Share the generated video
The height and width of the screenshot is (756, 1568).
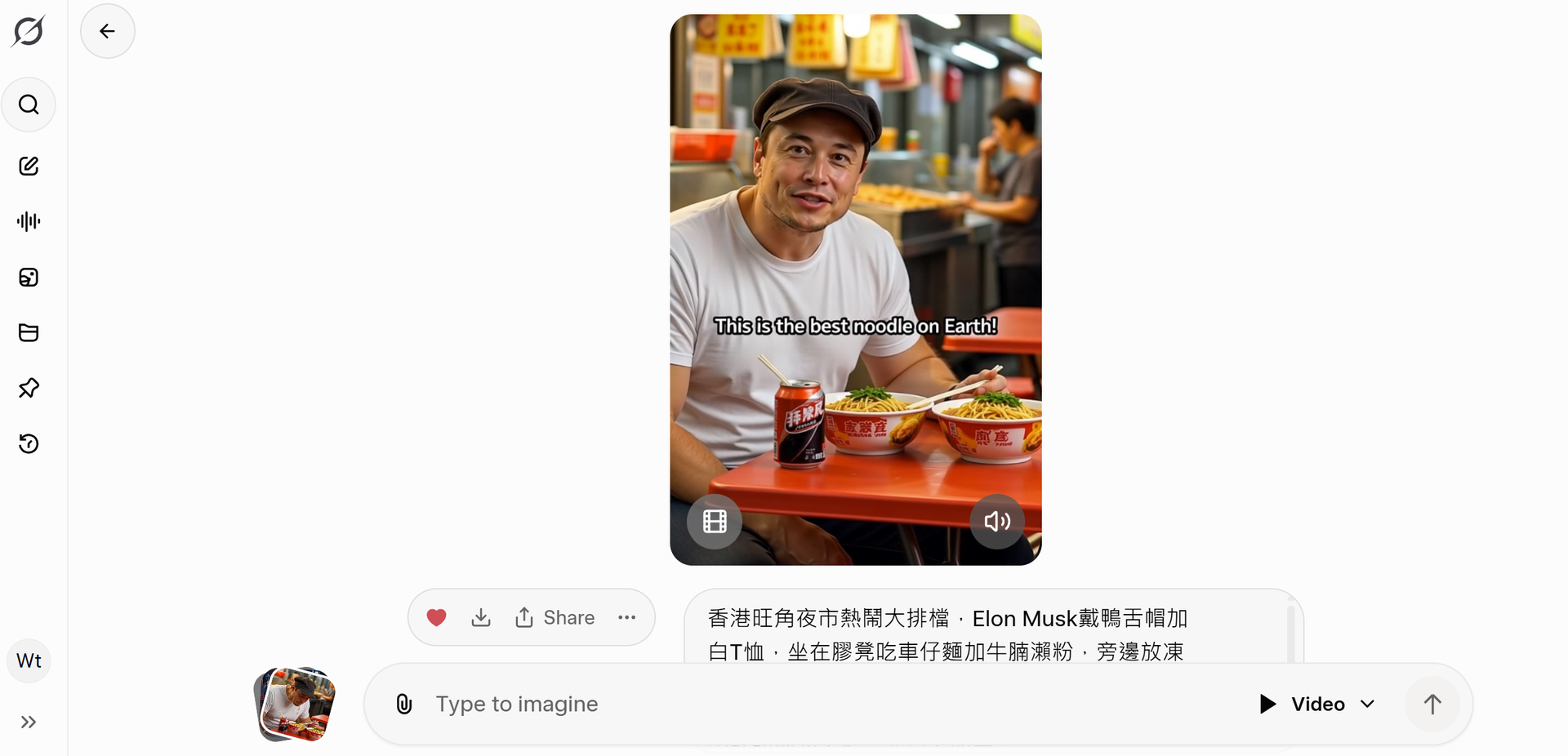pos(555,617)
